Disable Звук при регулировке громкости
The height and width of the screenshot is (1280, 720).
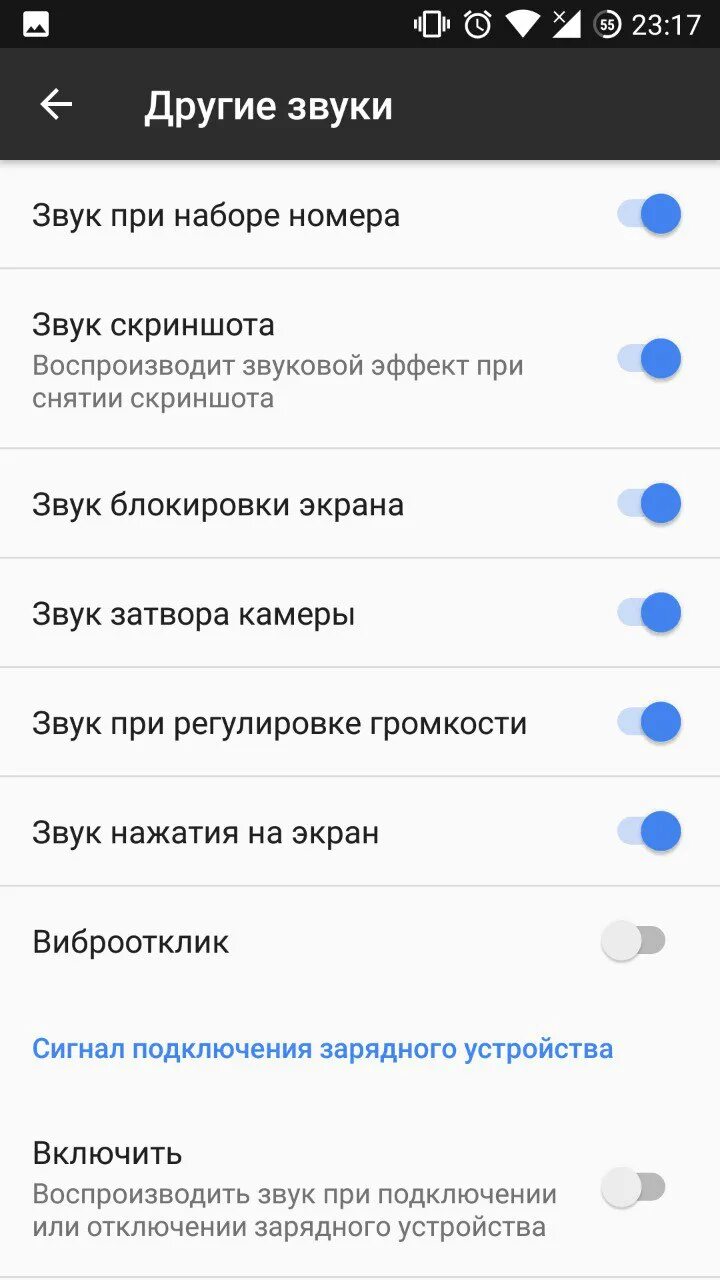tap(648, 721)
